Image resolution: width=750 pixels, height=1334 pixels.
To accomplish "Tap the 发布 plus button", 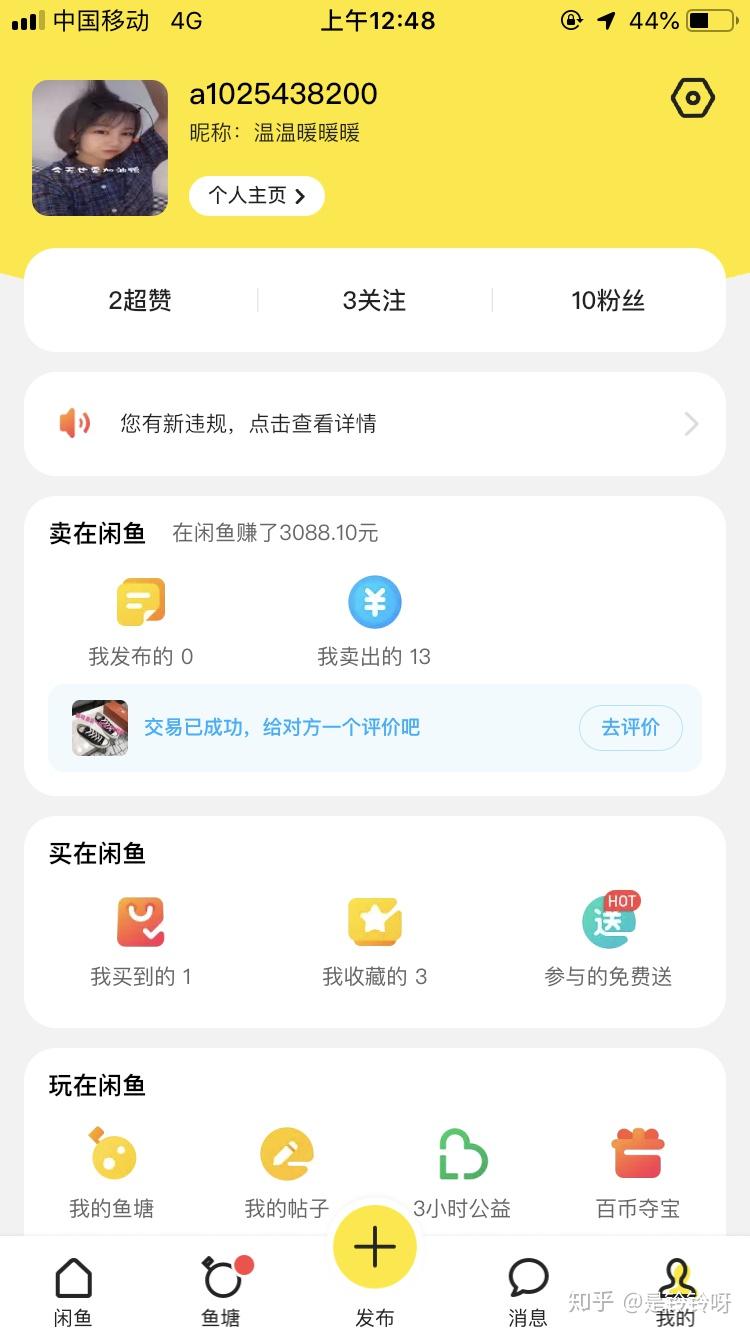I will coord(375,1250).
